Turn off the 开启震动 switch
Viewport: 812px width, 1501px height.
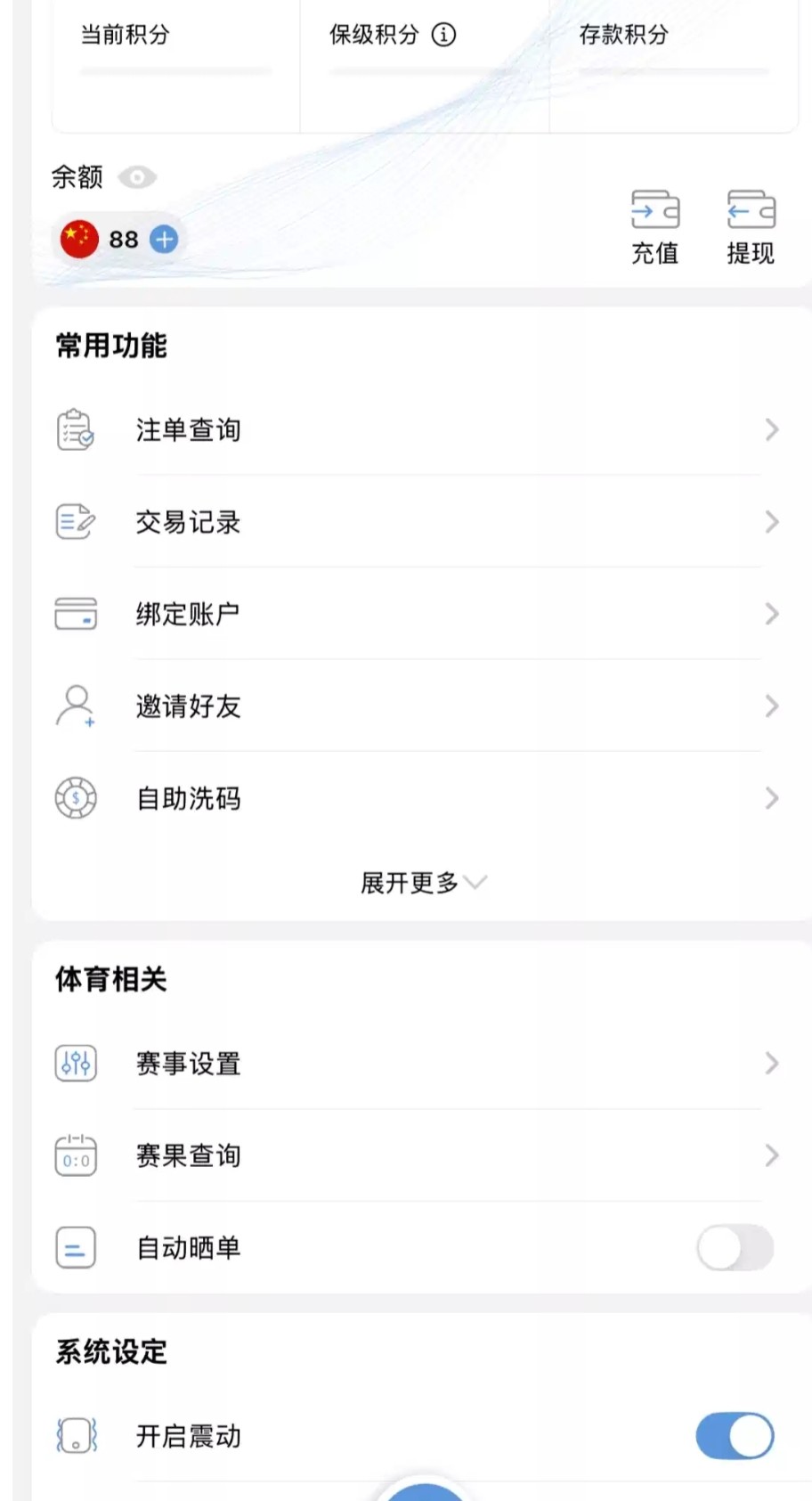[x=735, y=1436]
